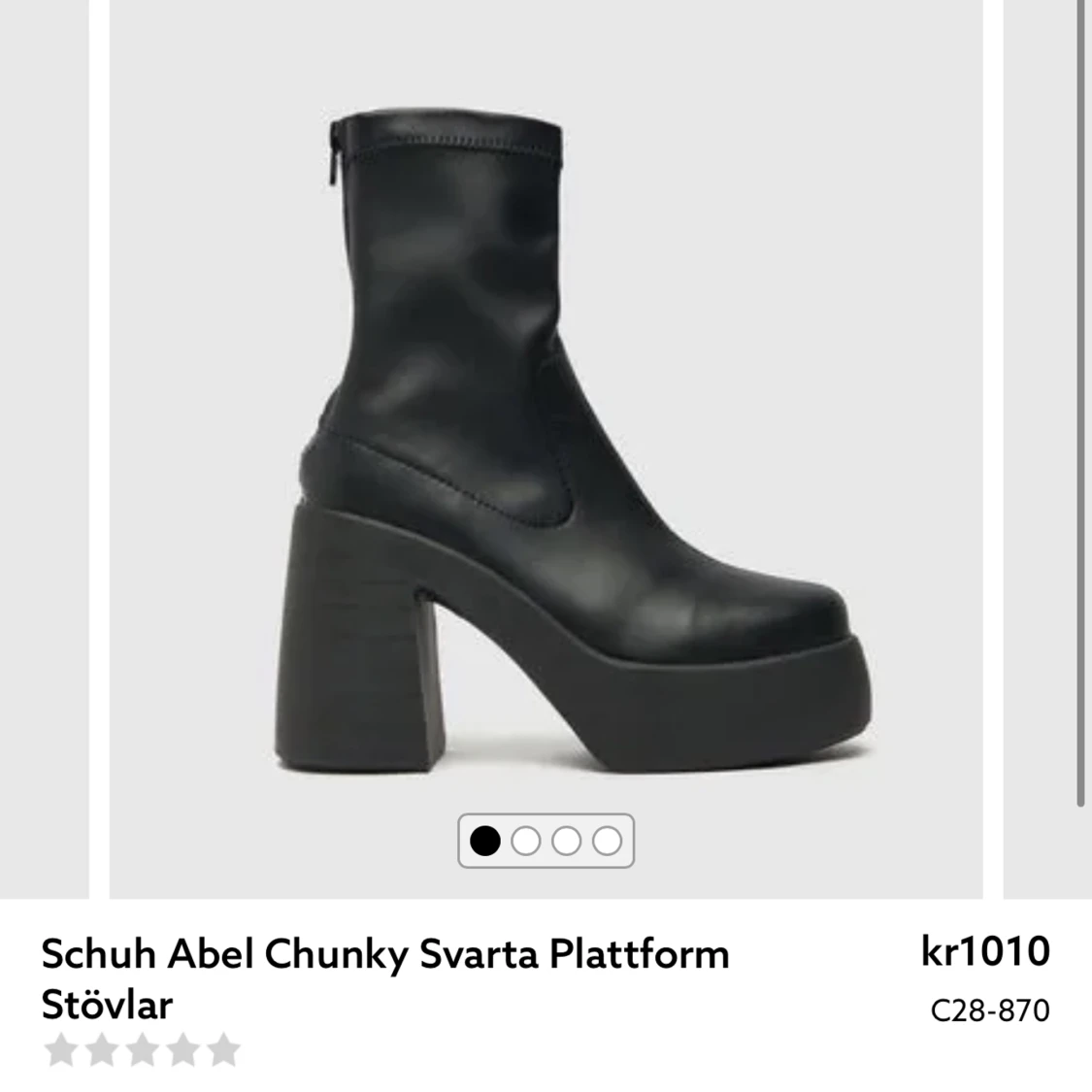Select the second image indicator dot
Viewport: 1092px width, 1092px height.
[525, 841]
